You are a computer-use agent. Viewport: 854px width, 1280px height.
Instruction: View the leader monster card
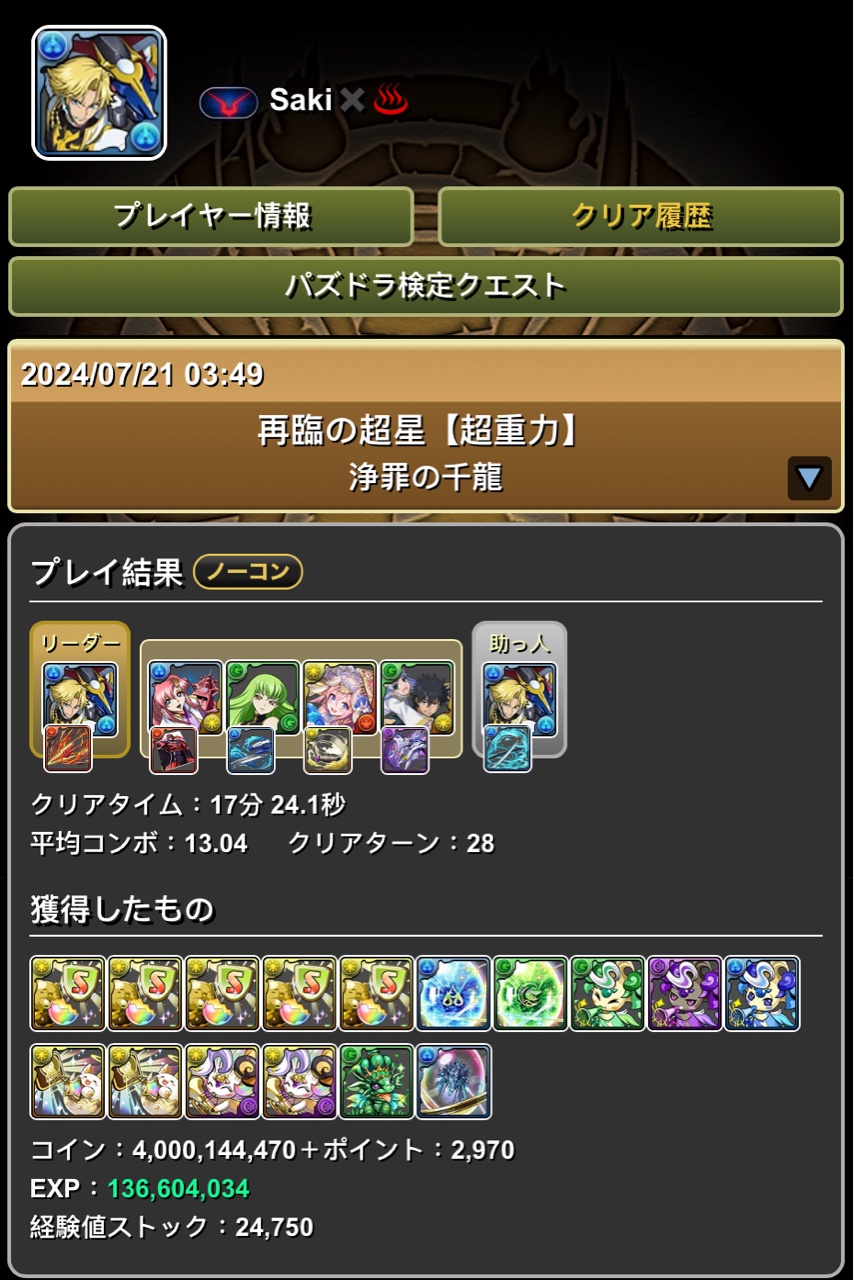pos(80,699)
